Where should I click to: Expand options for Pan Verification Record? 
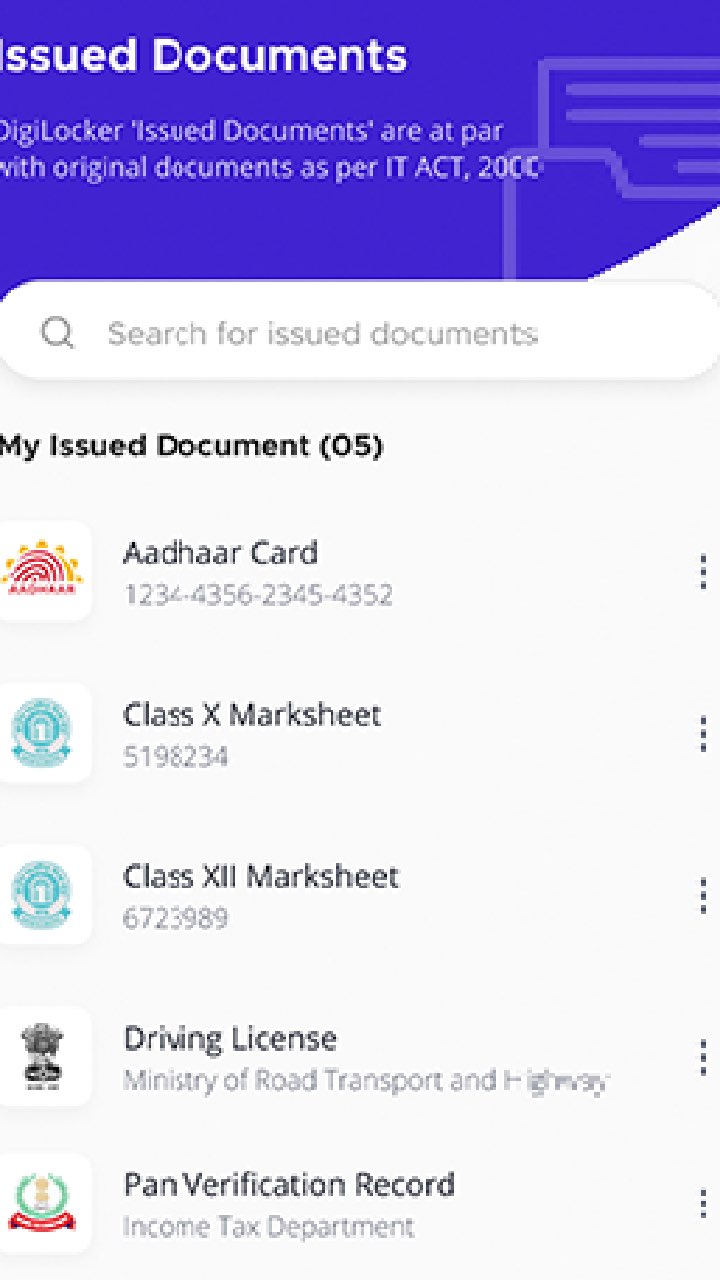point(703,1203)
